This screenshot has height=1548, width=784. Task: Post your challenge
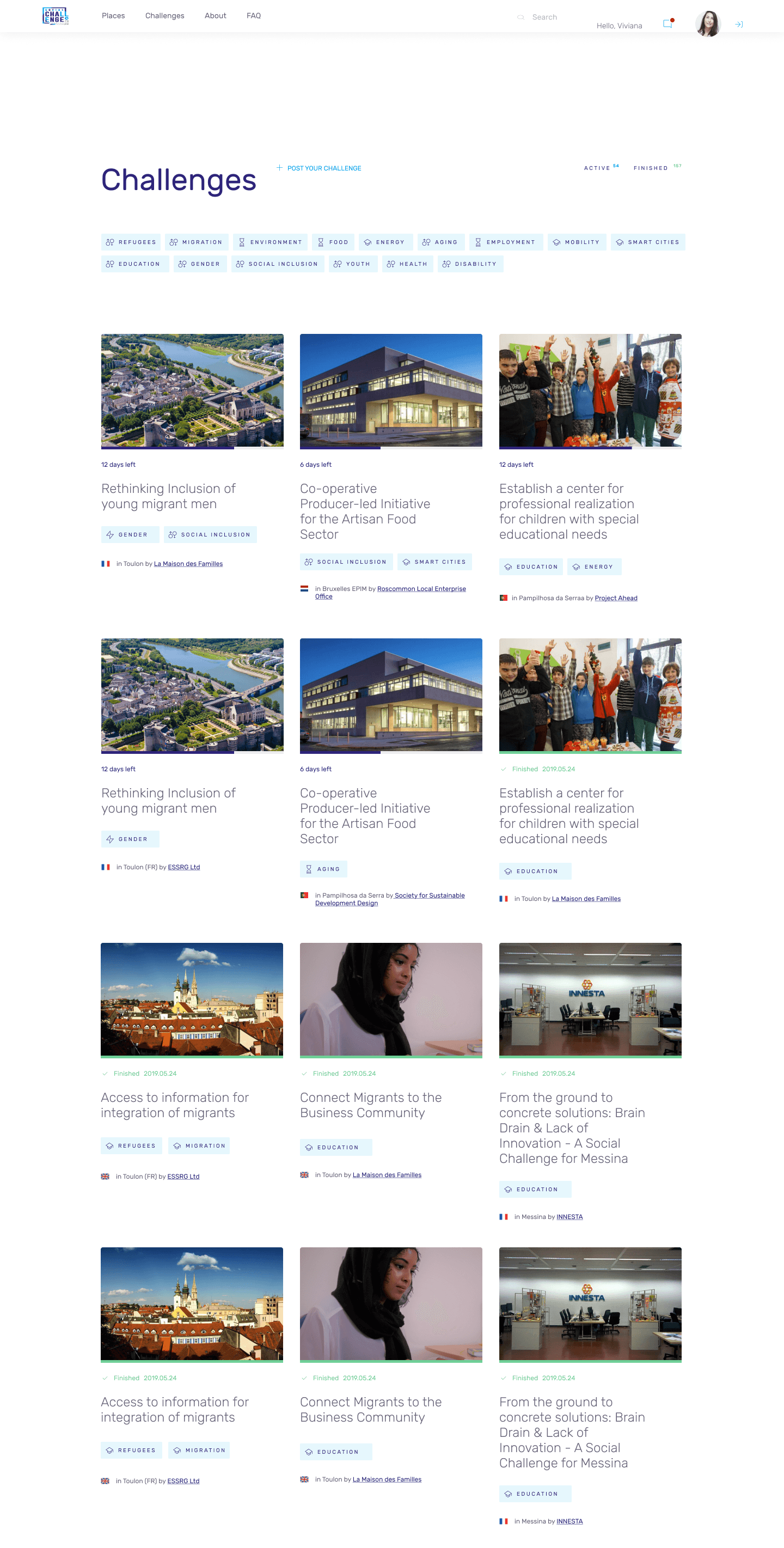[319, 168]
